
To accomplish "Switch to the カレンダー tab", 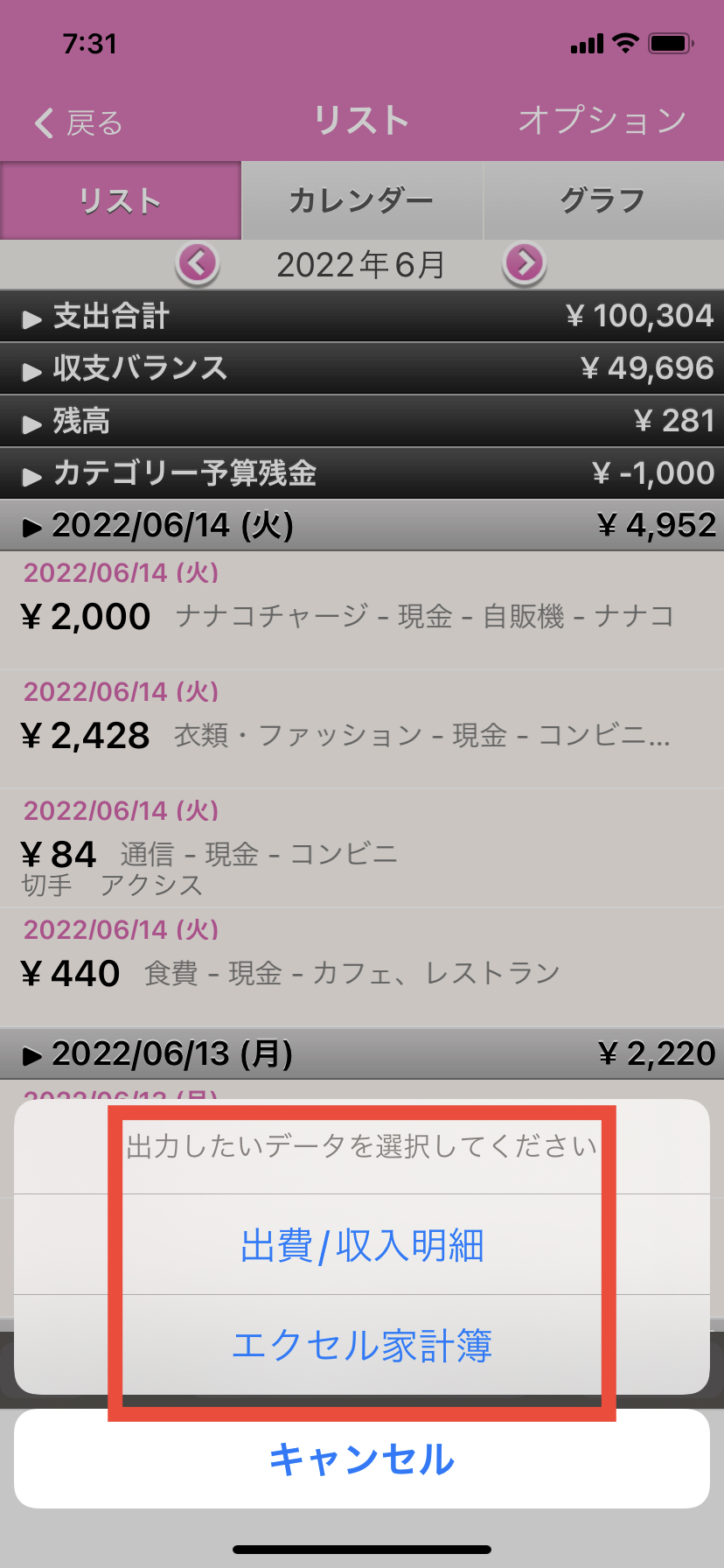I will click(x=361, y=200).
